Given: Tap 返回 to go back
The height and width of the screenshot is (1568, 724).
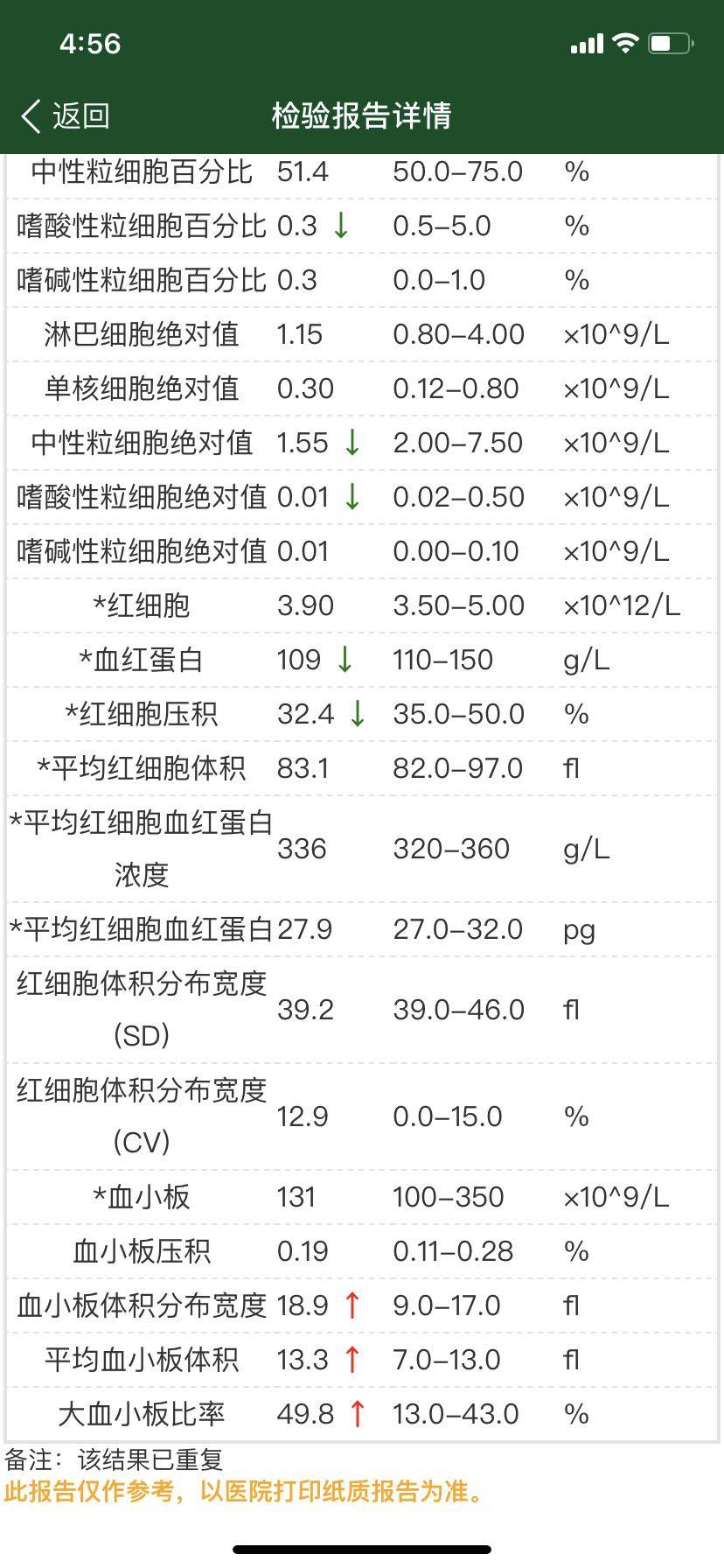Looking at the screenshot, I should pos(66,115).
